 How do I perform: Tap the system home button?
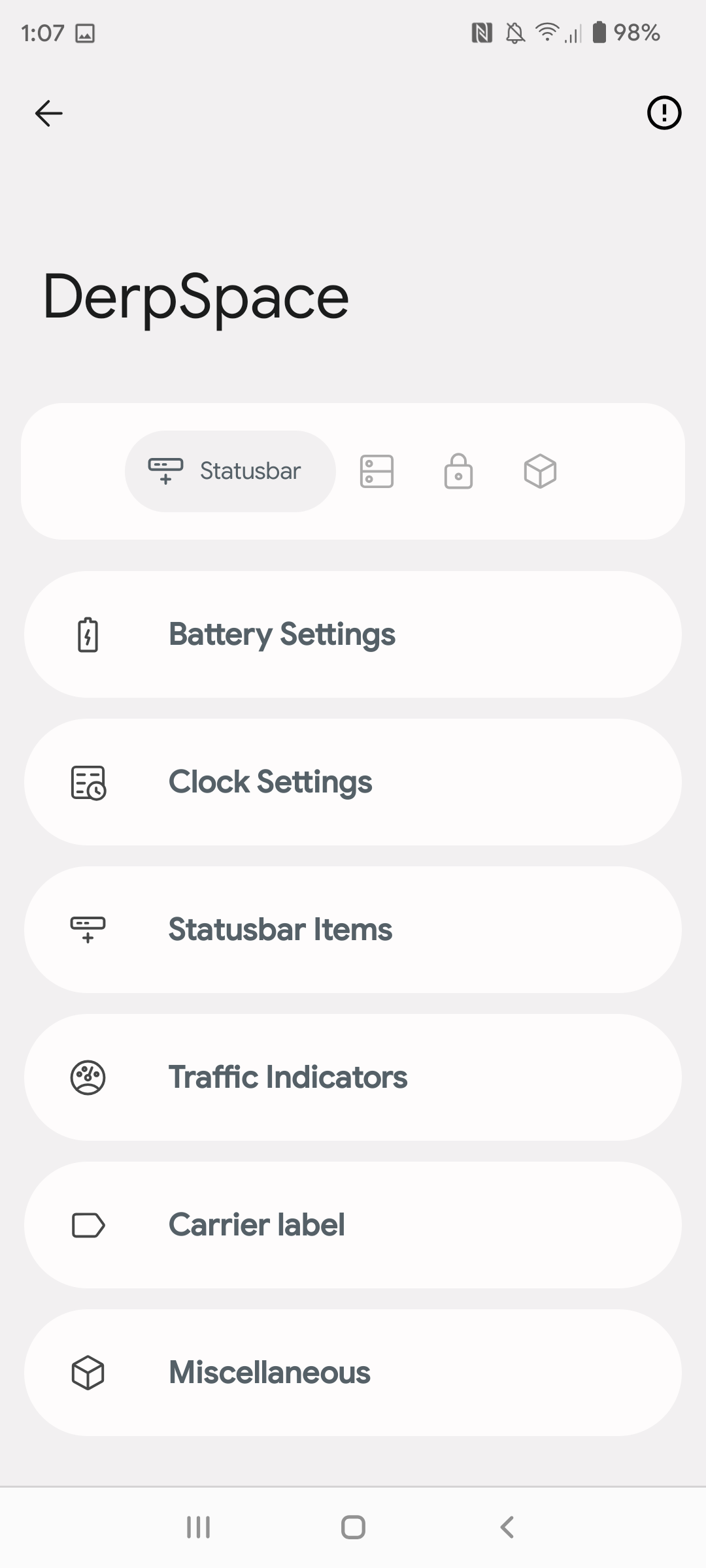tap(353, 1527)
